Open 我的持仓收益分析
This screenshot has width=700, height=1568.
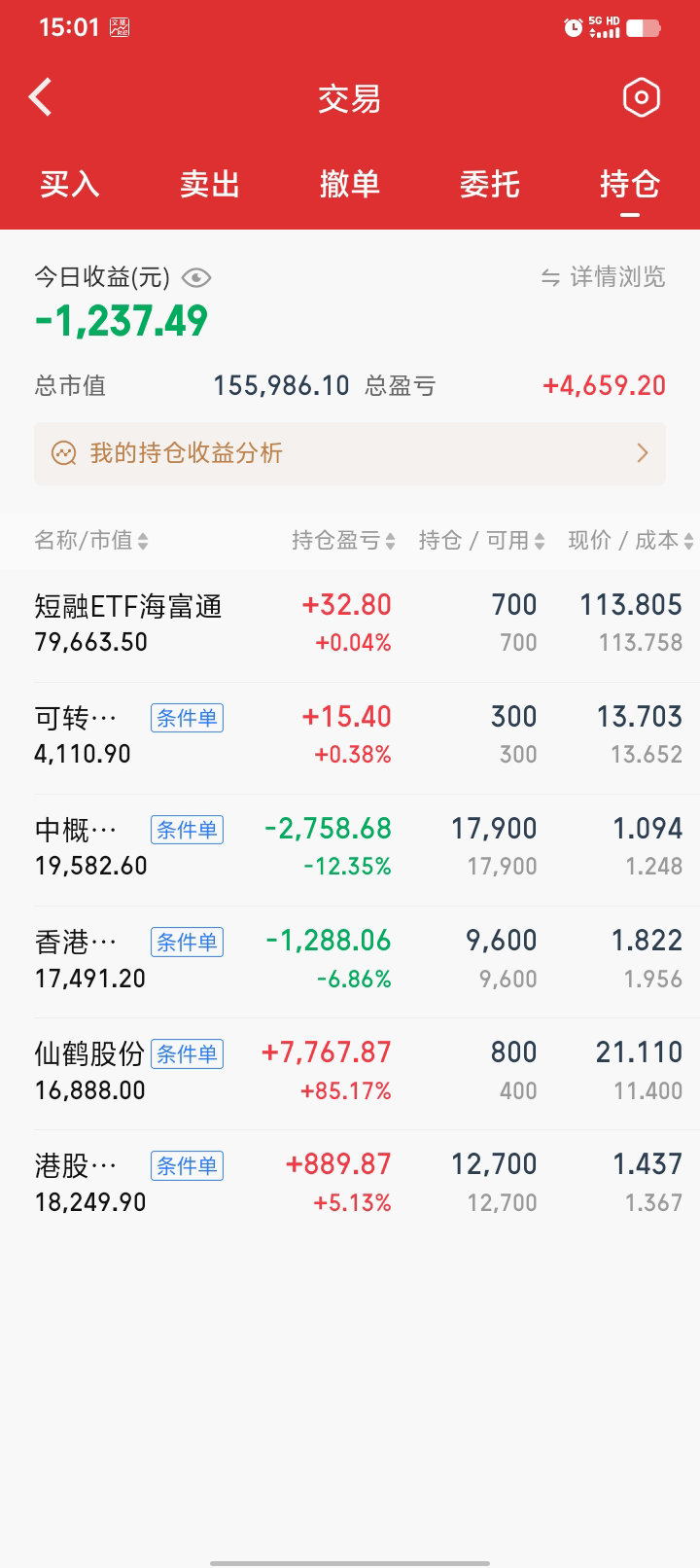350,453
